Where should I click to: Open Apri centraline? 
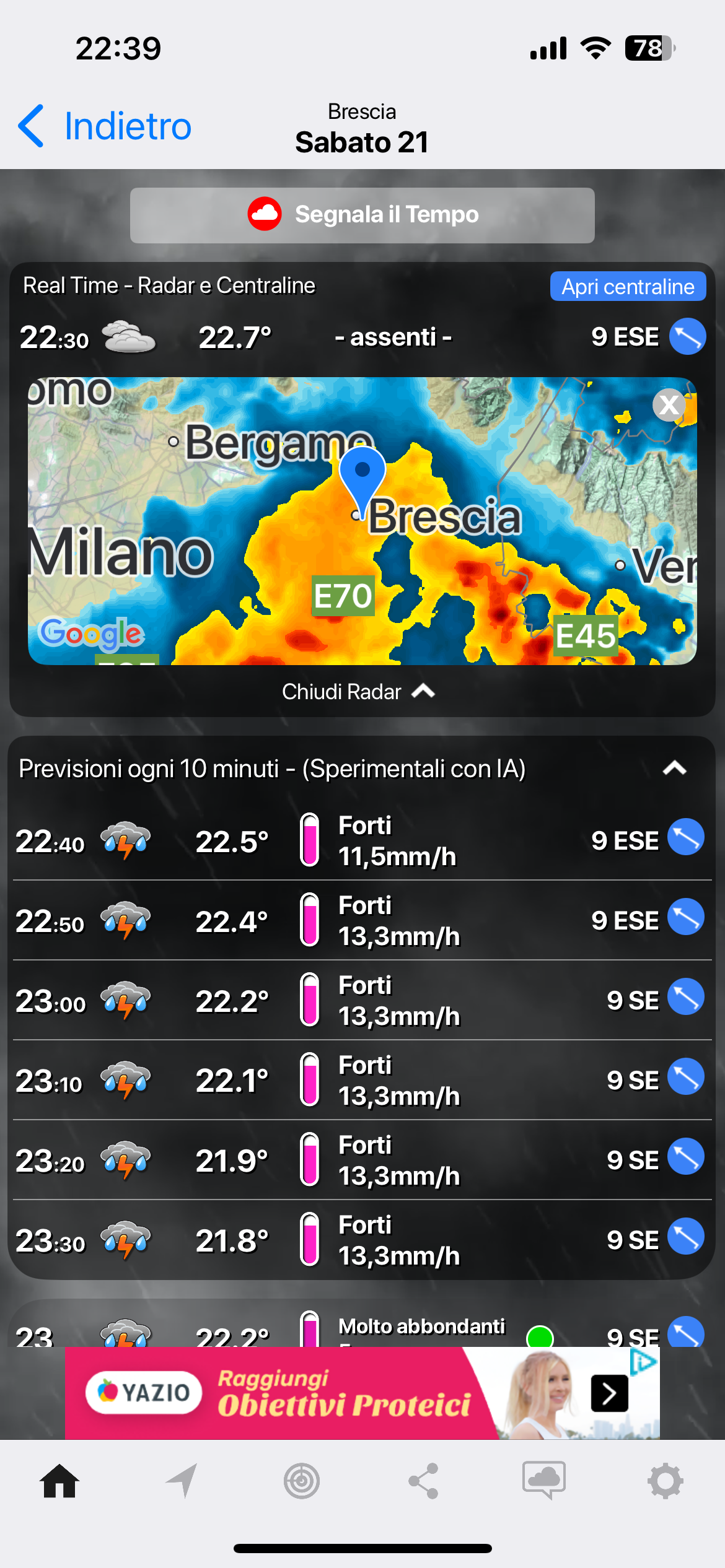point(628,286)
